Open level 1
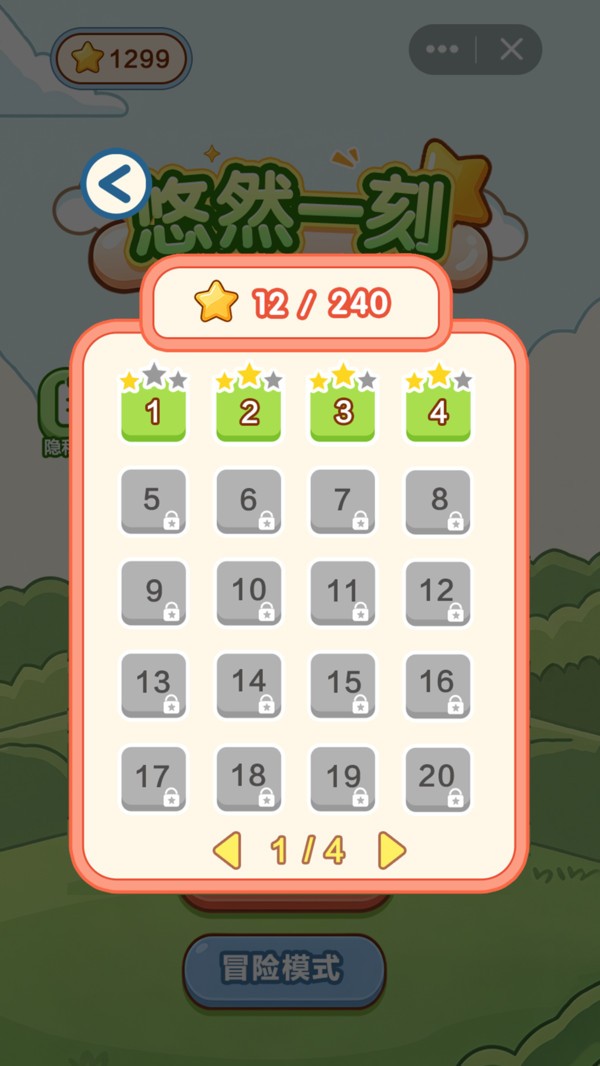The width and height of the screenshot is (600, 1066). coord(154,413)
